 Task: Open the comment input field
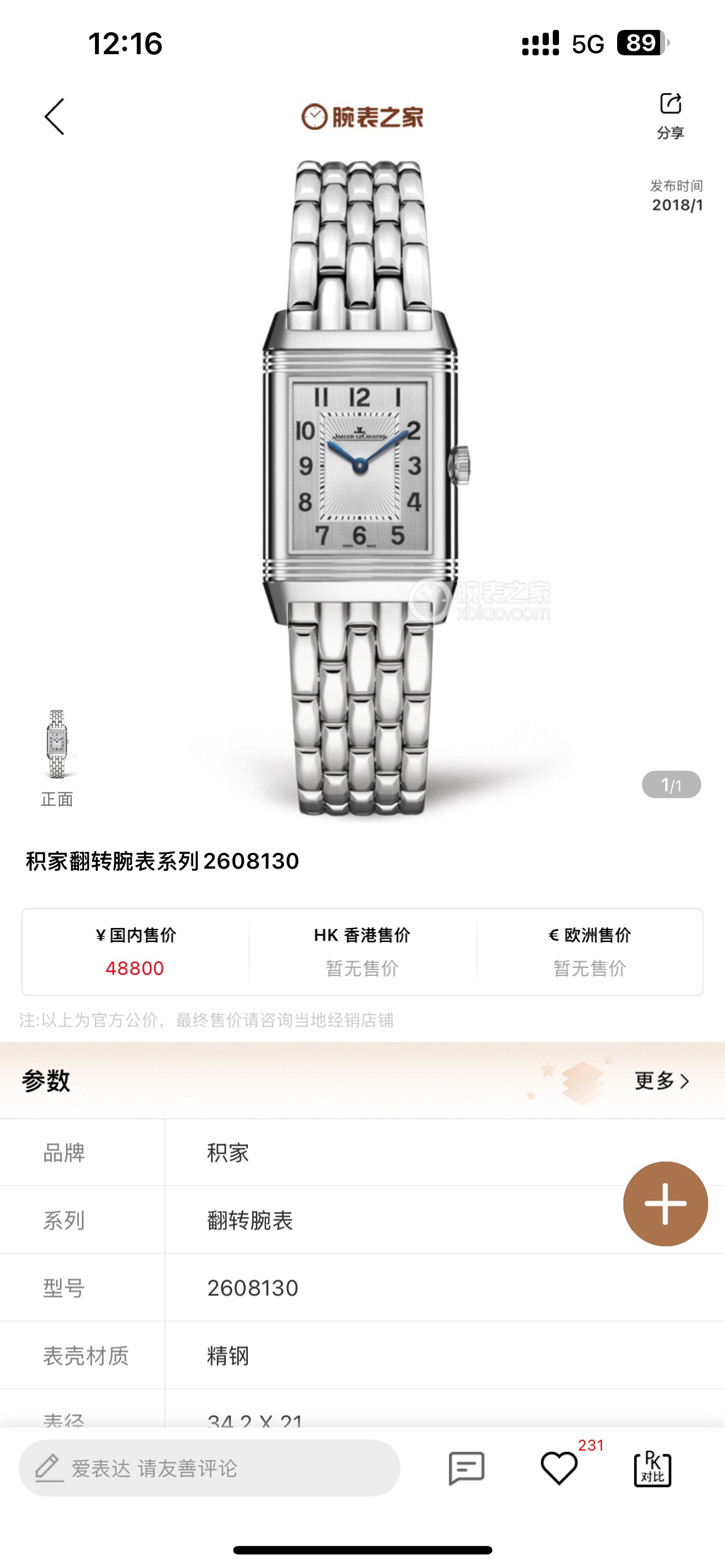[x=209, y=1468]
